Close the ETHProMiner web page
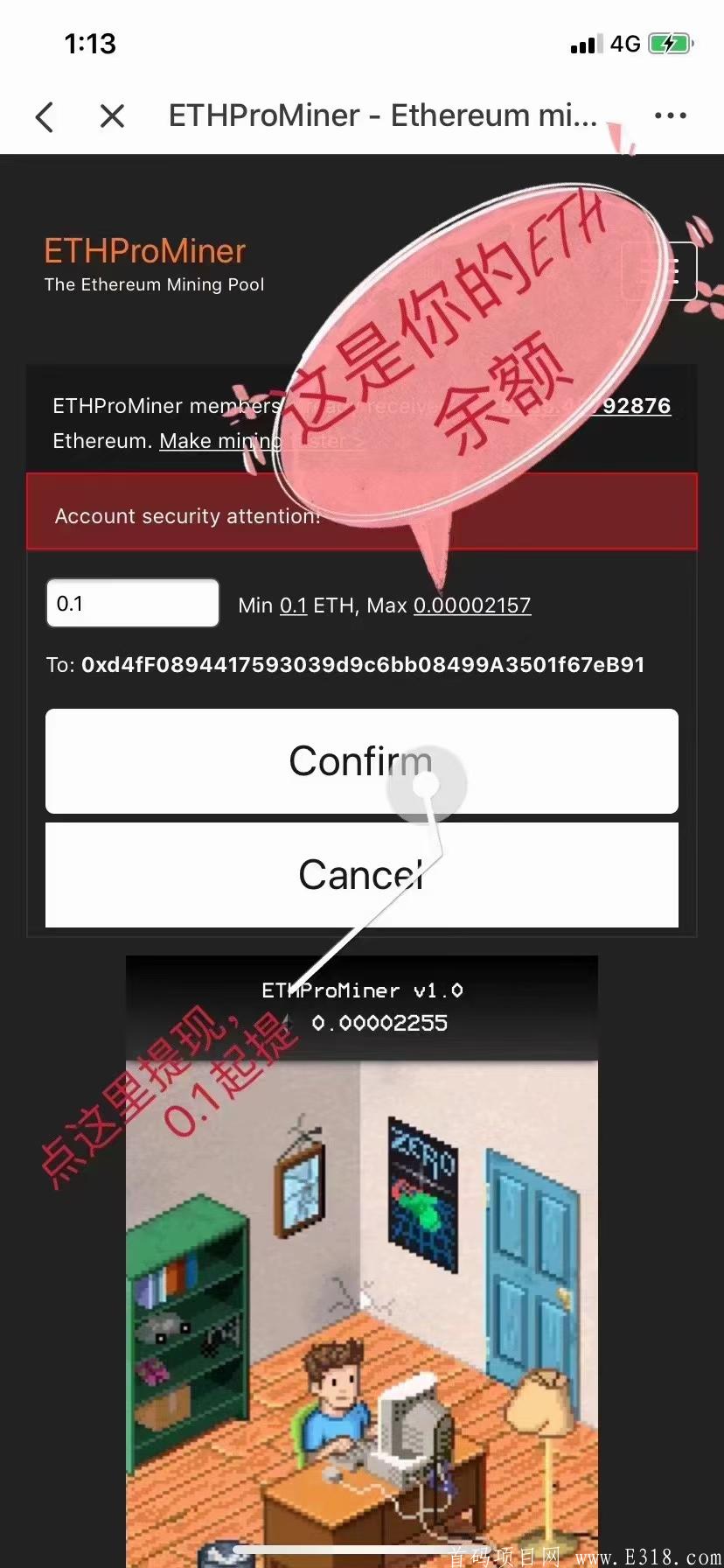 [112, 116]
